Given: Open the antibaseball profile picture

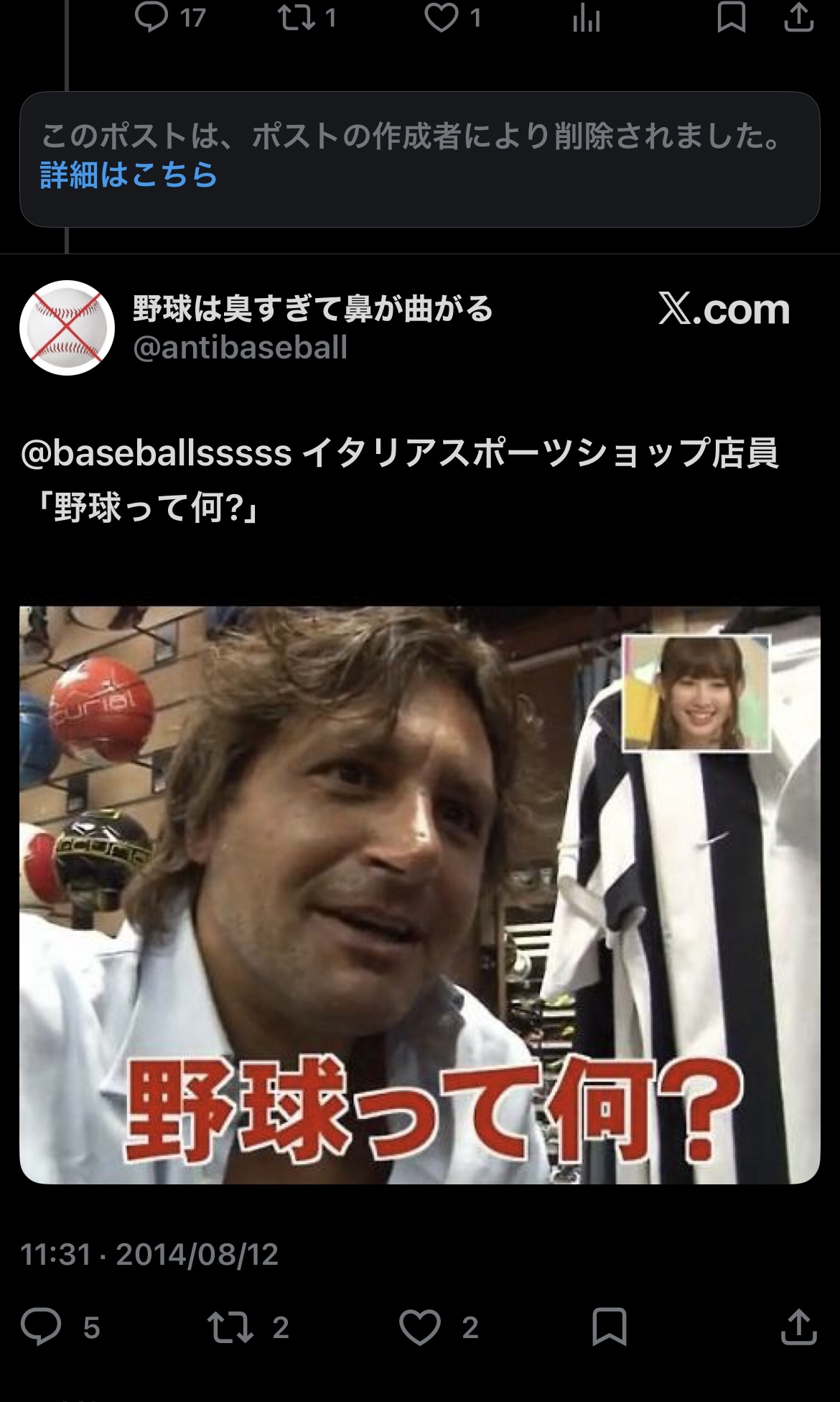Looking at the screenshot, I should (x=67, y=328).
